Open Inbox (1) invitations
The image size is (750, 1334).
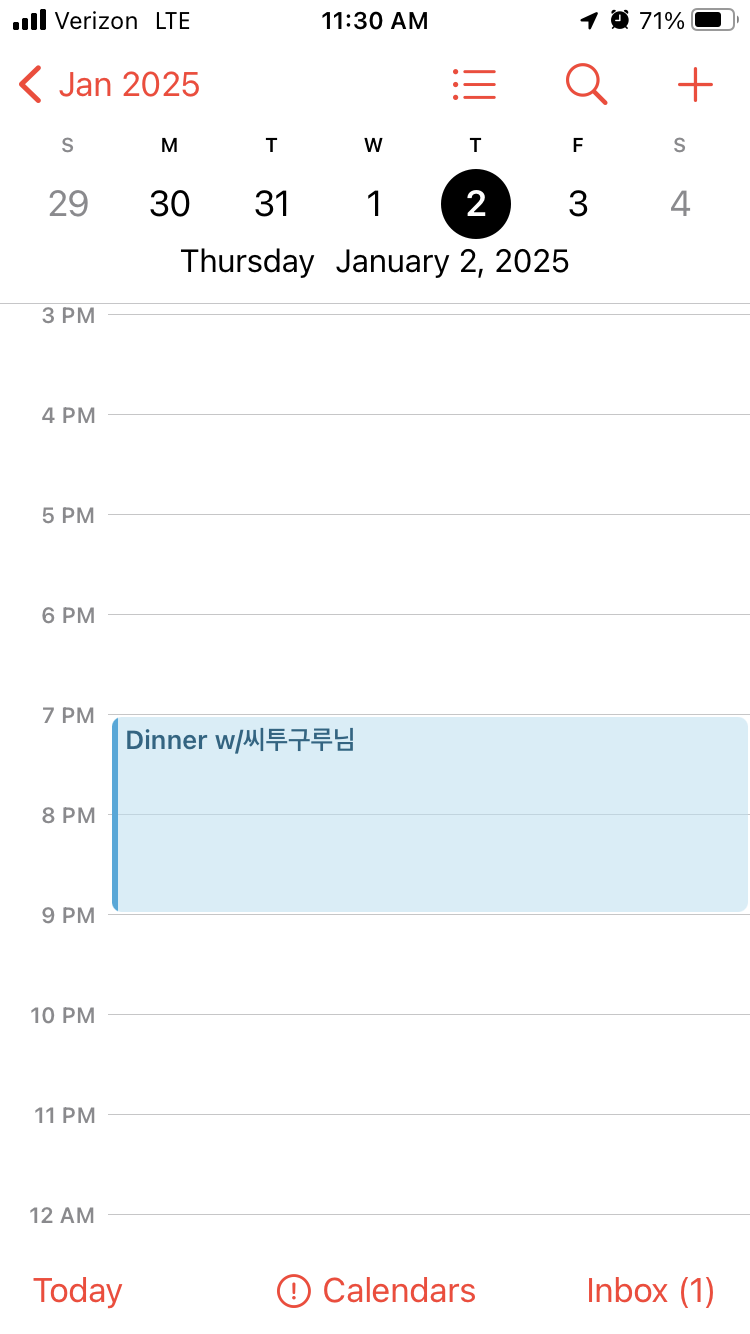[x=650, y=1291]
